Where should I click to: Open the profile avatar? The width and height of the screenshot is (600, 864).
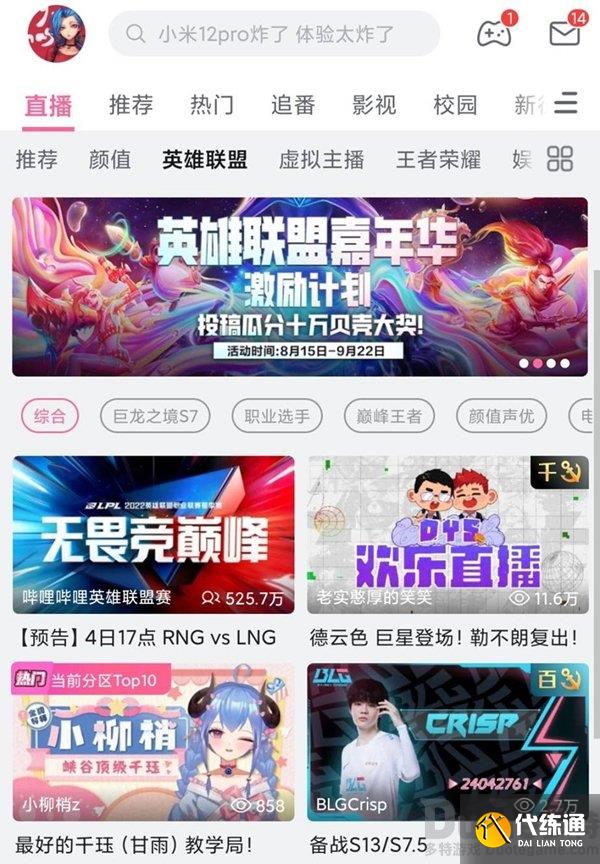(x=56, y=33)
